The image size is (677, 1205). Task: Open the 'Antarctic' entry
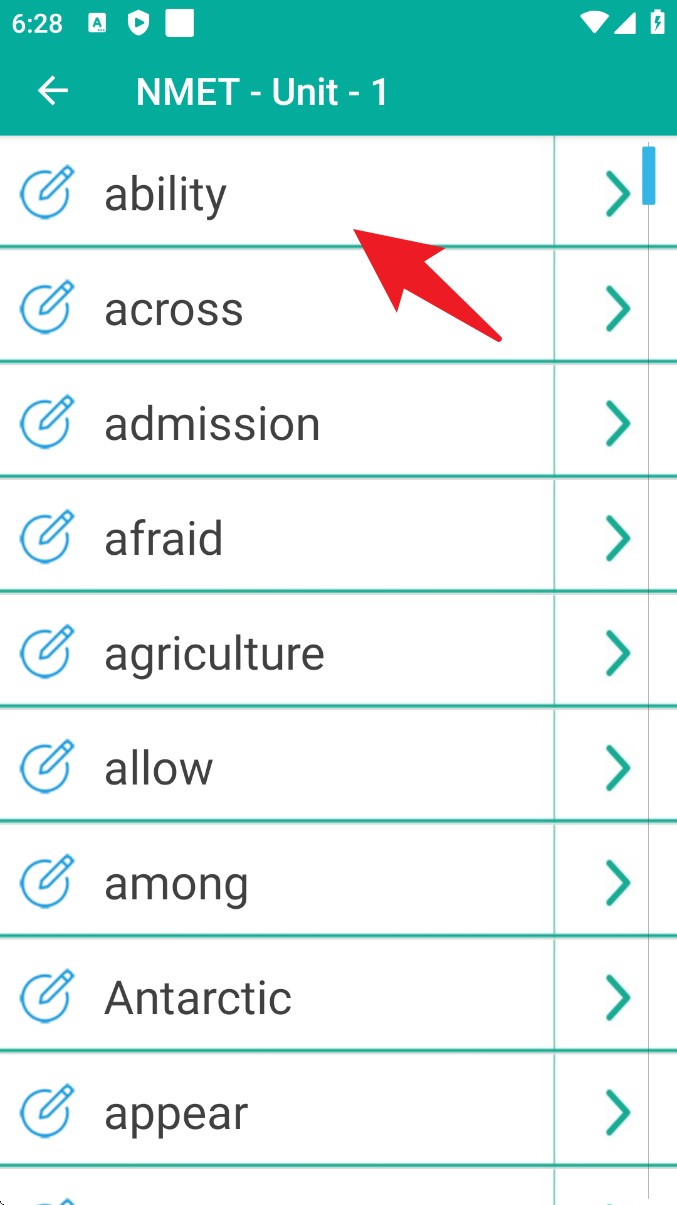pyautogui.click(x=198, y=998)
